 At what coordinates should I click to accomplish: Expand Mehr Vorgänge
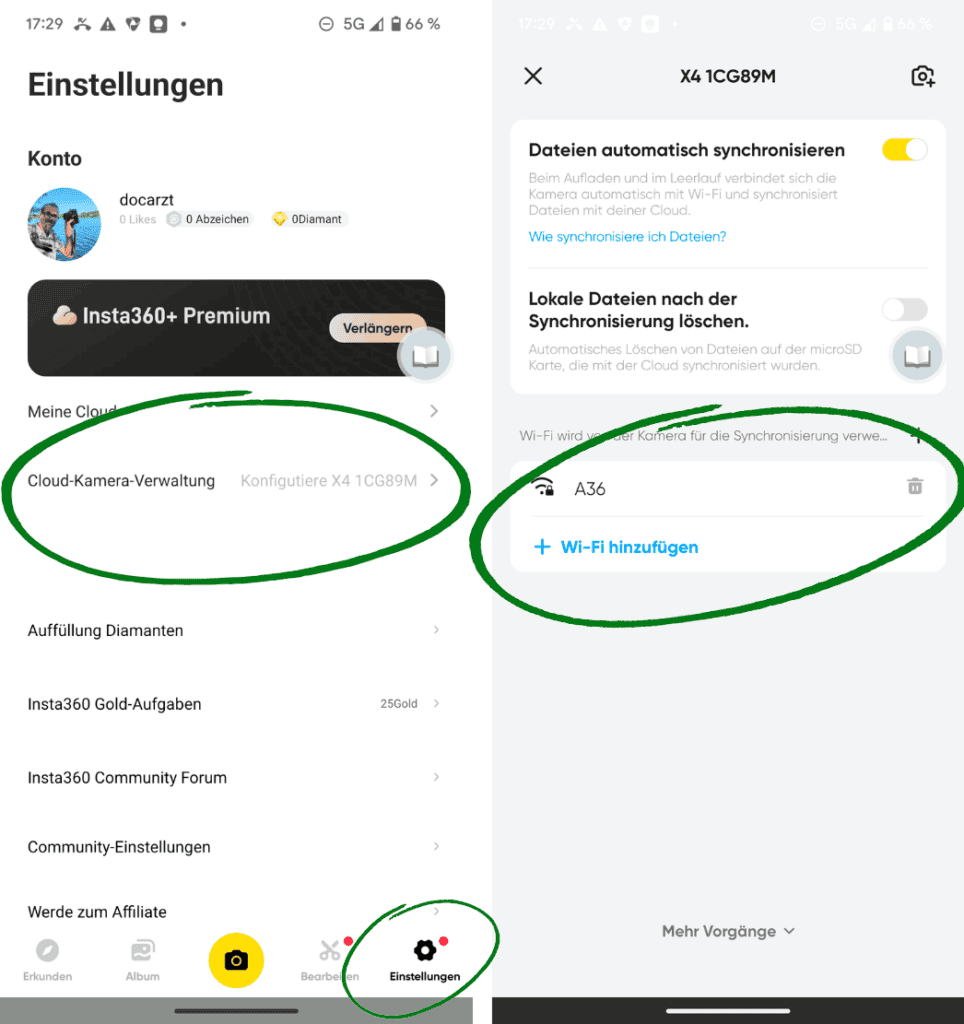point(728,931)
